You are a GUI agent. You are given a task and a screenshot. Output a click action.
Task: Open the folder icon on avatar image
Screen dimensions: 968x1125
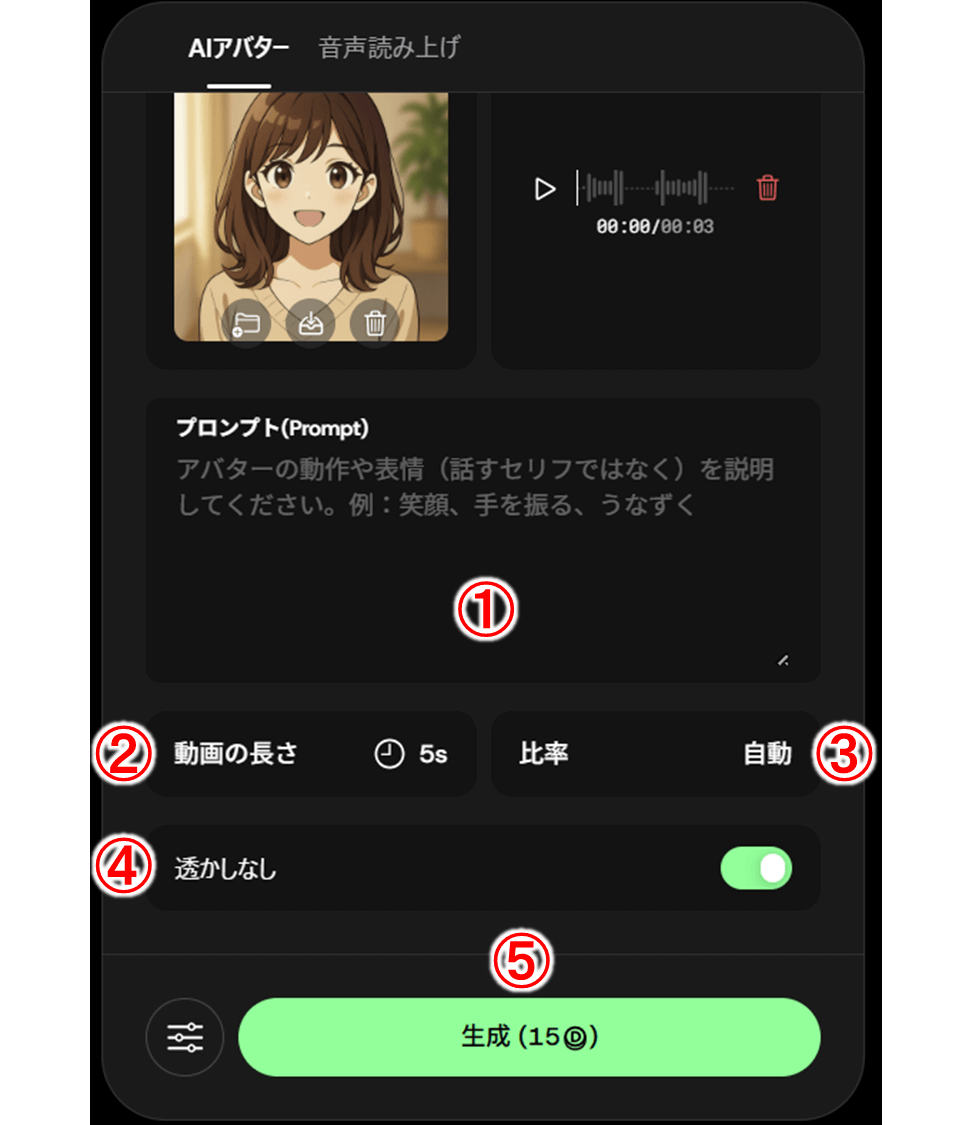click(x=246, y=323)
